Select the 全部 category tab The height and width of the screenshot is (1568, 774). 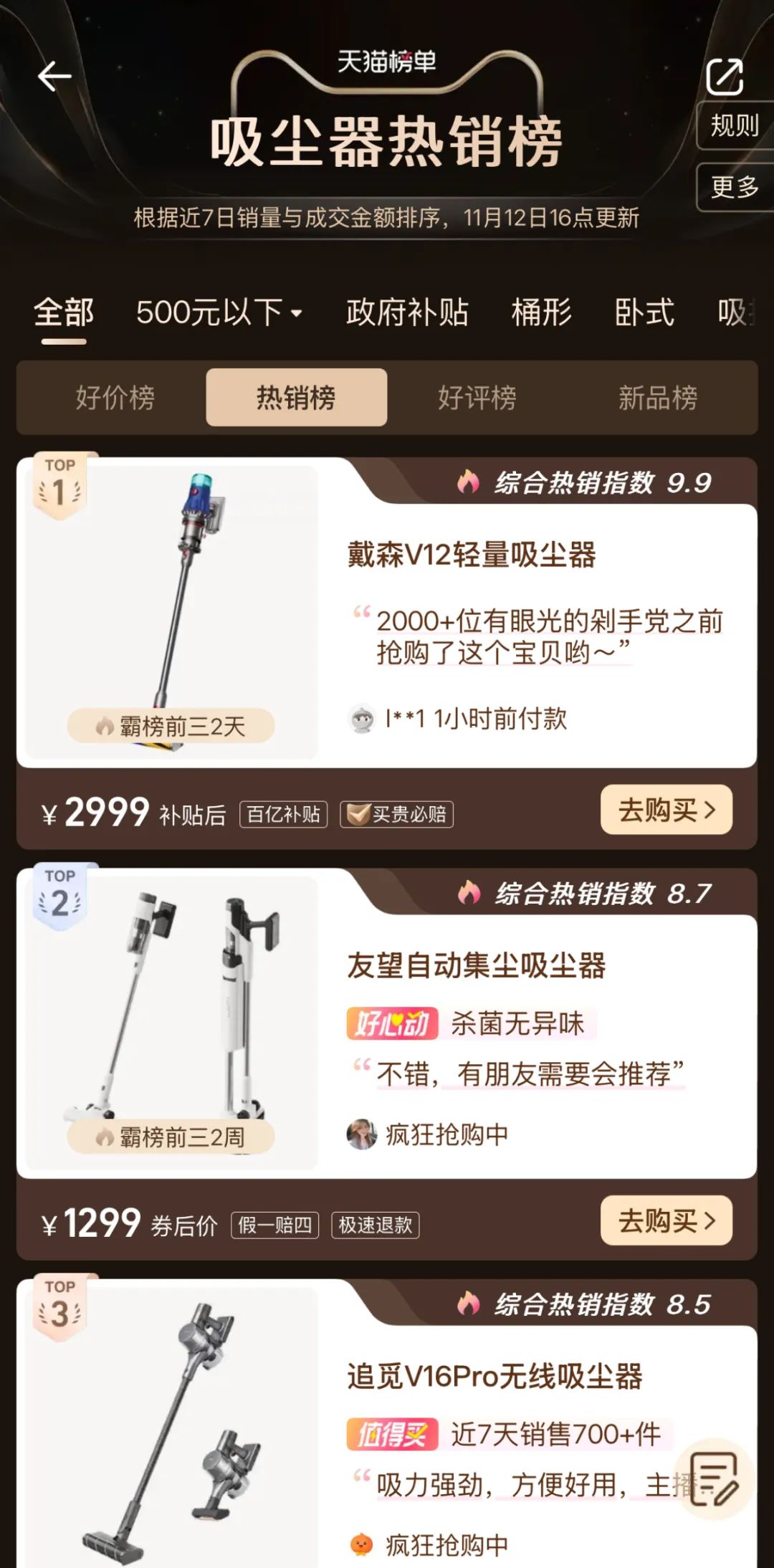64,312
